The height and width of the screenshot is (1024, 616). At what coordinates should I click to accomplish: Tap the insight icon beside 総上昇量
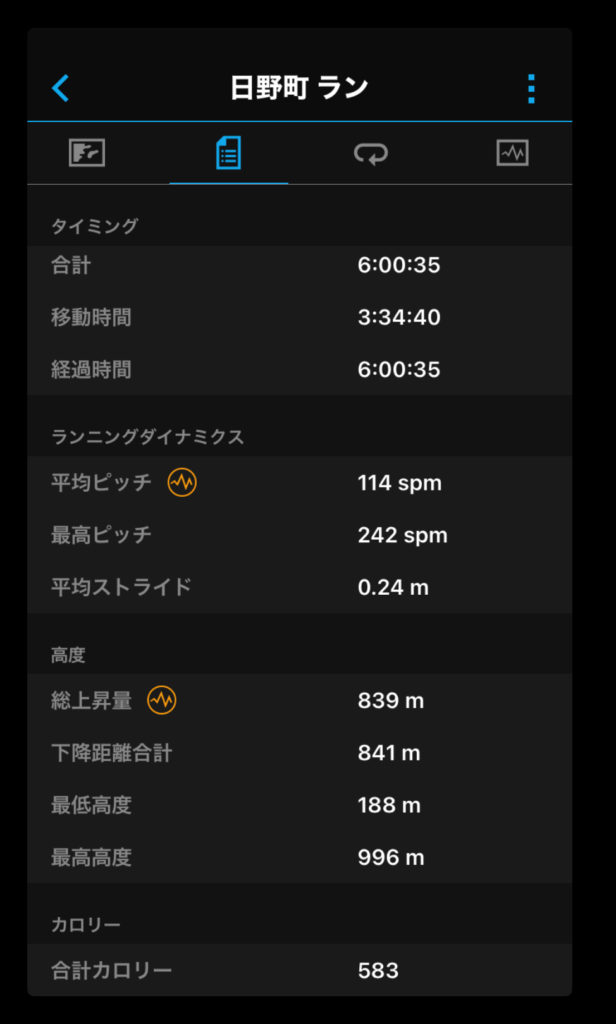pos(162,701)
